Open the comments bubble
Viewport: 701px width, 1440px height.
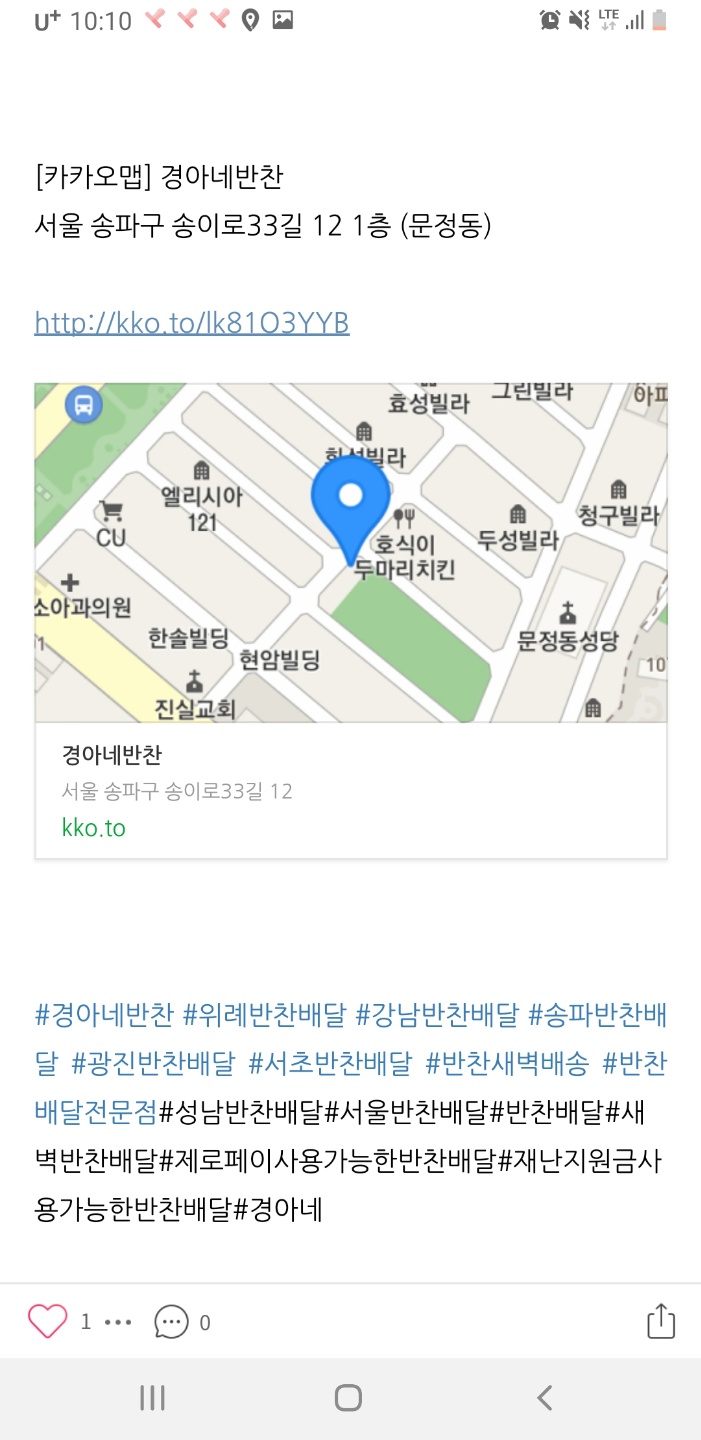pos(171,1322)
